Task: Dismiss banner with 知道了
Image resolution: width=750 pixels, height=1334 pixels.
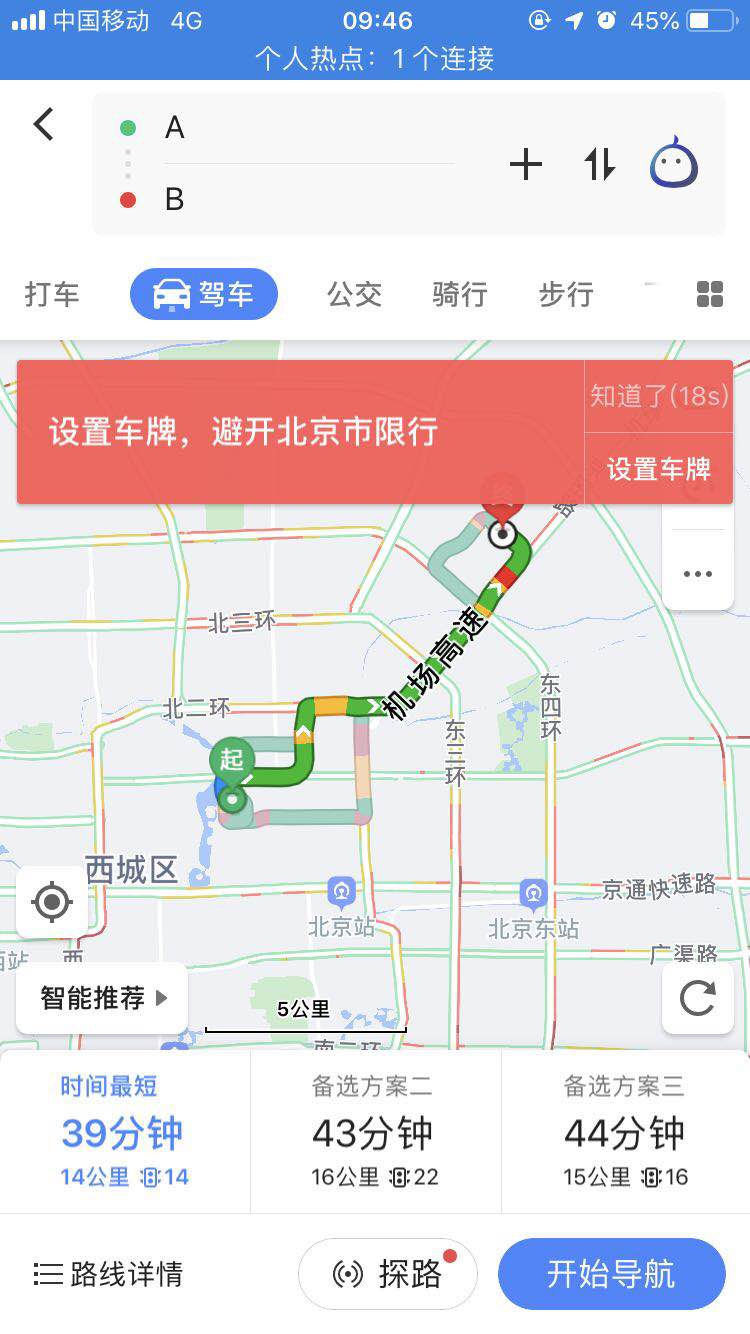Action: (x=658, y=396)
